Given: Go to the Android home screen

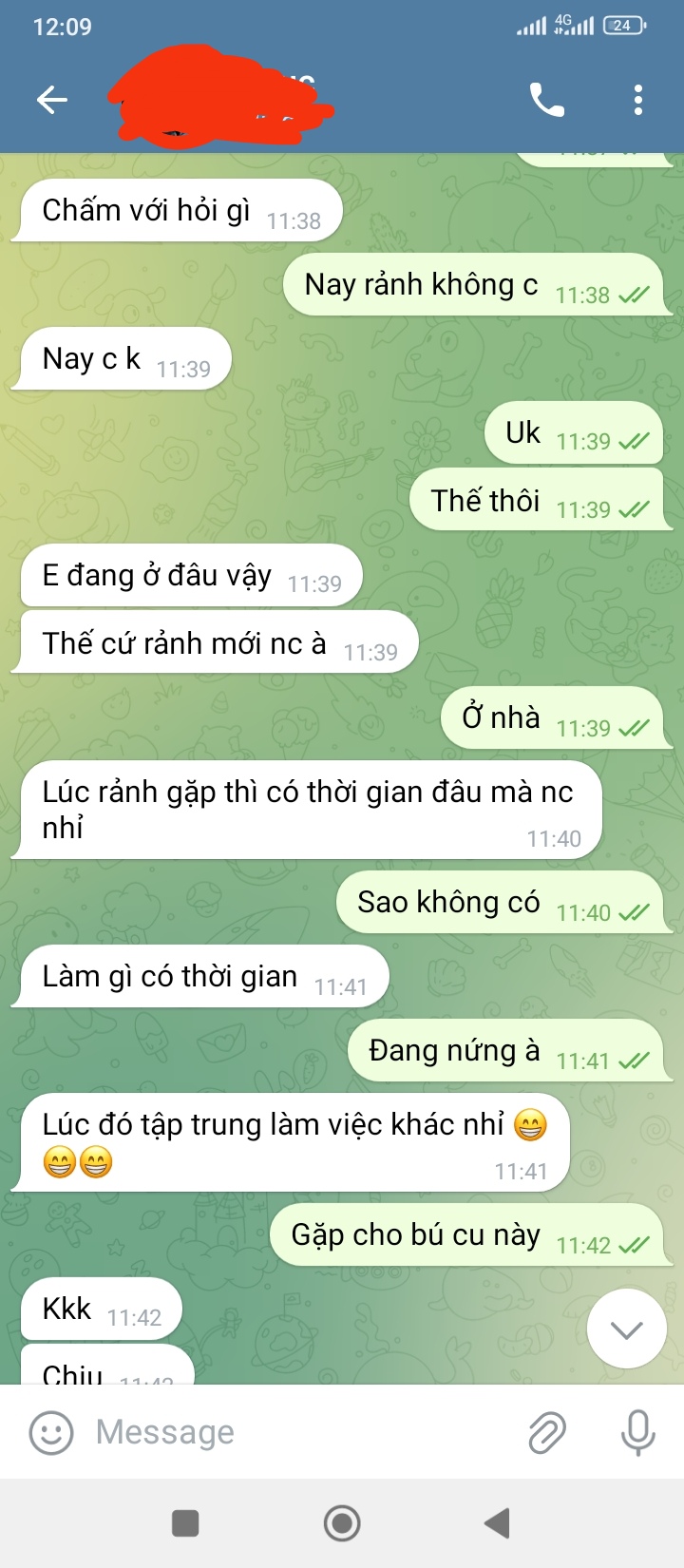Looking at the screenshot, I should coord(342,1523).
